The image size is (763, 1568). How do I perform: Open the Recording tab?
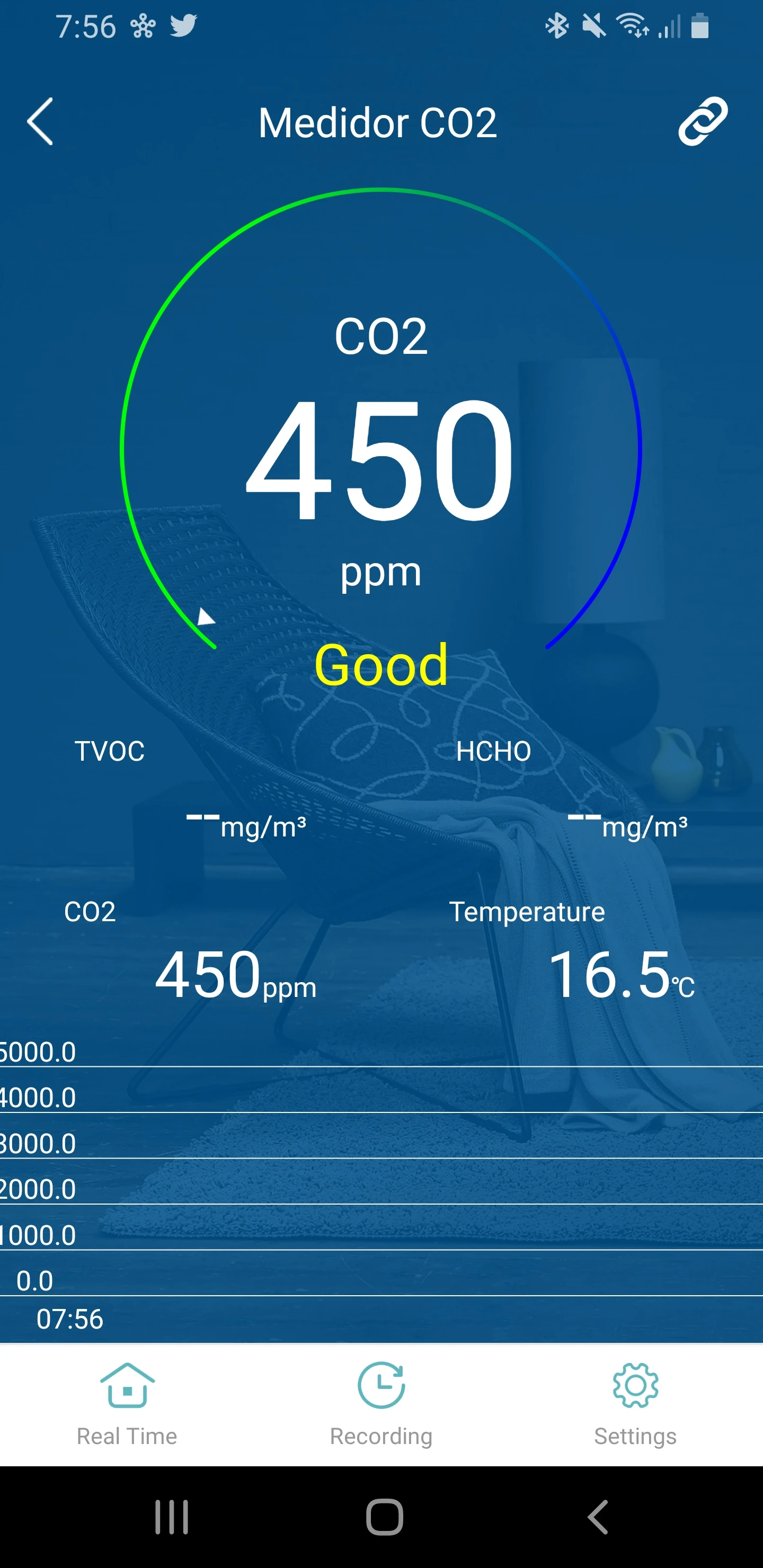click(381, 1404)
